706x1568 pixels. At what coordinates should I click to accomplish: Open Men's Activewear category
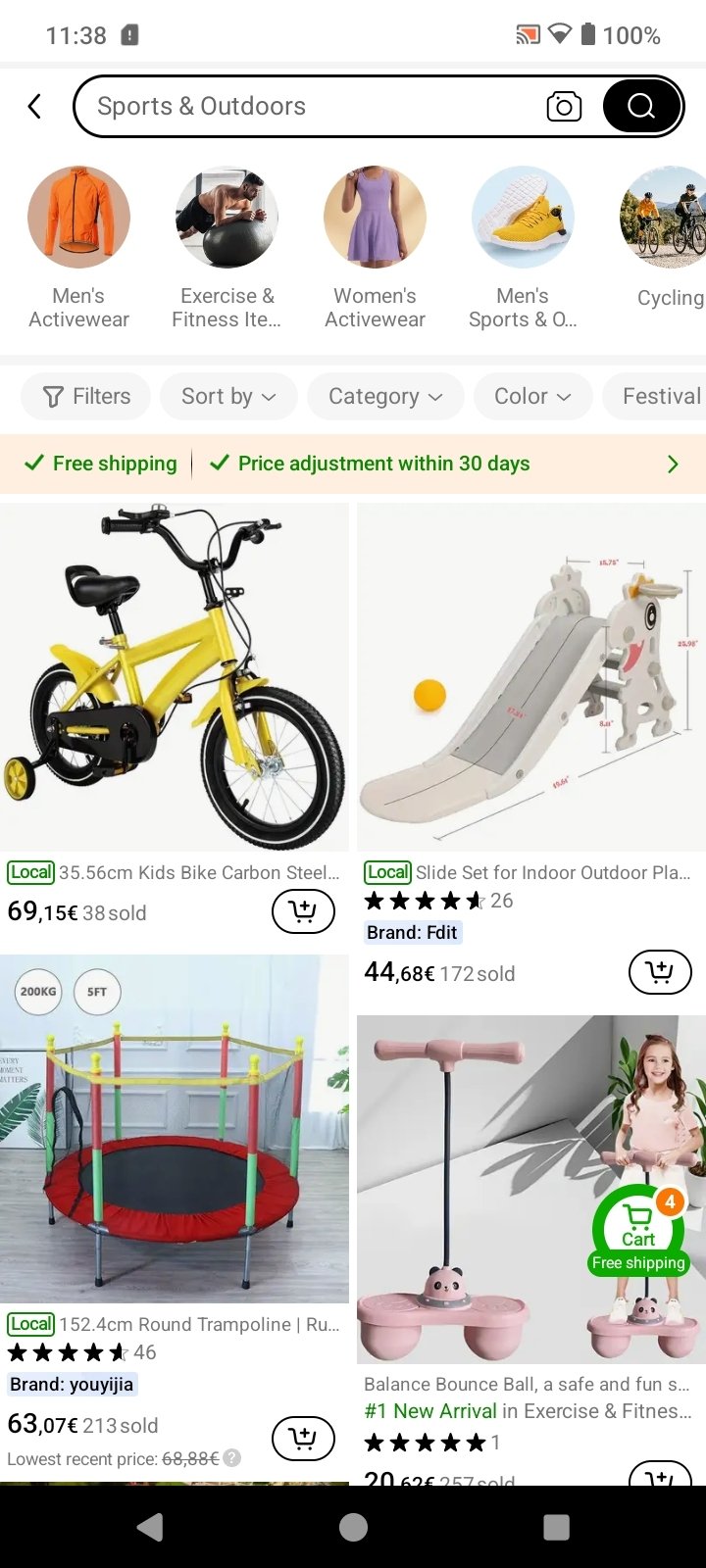point(78,248)
